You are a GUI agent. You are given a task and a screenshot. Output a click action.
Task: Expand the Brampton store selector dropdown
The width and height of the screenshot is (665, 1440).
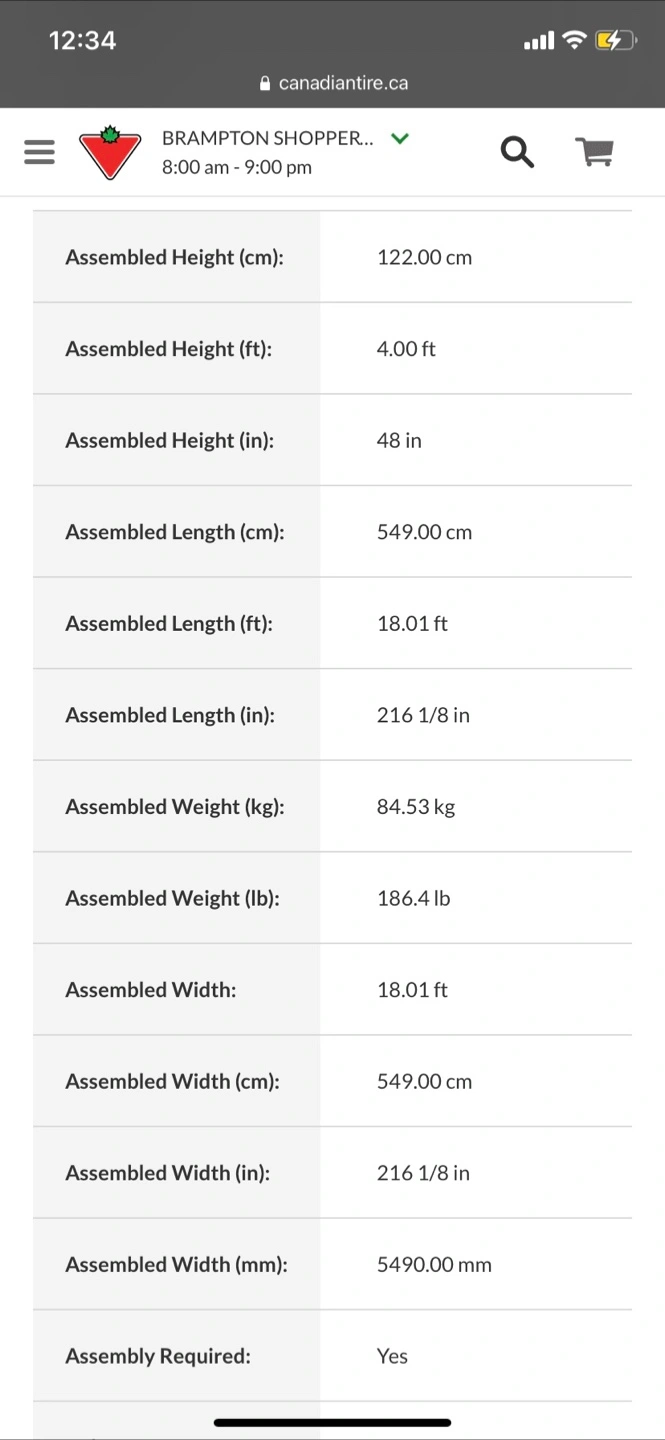400,139
